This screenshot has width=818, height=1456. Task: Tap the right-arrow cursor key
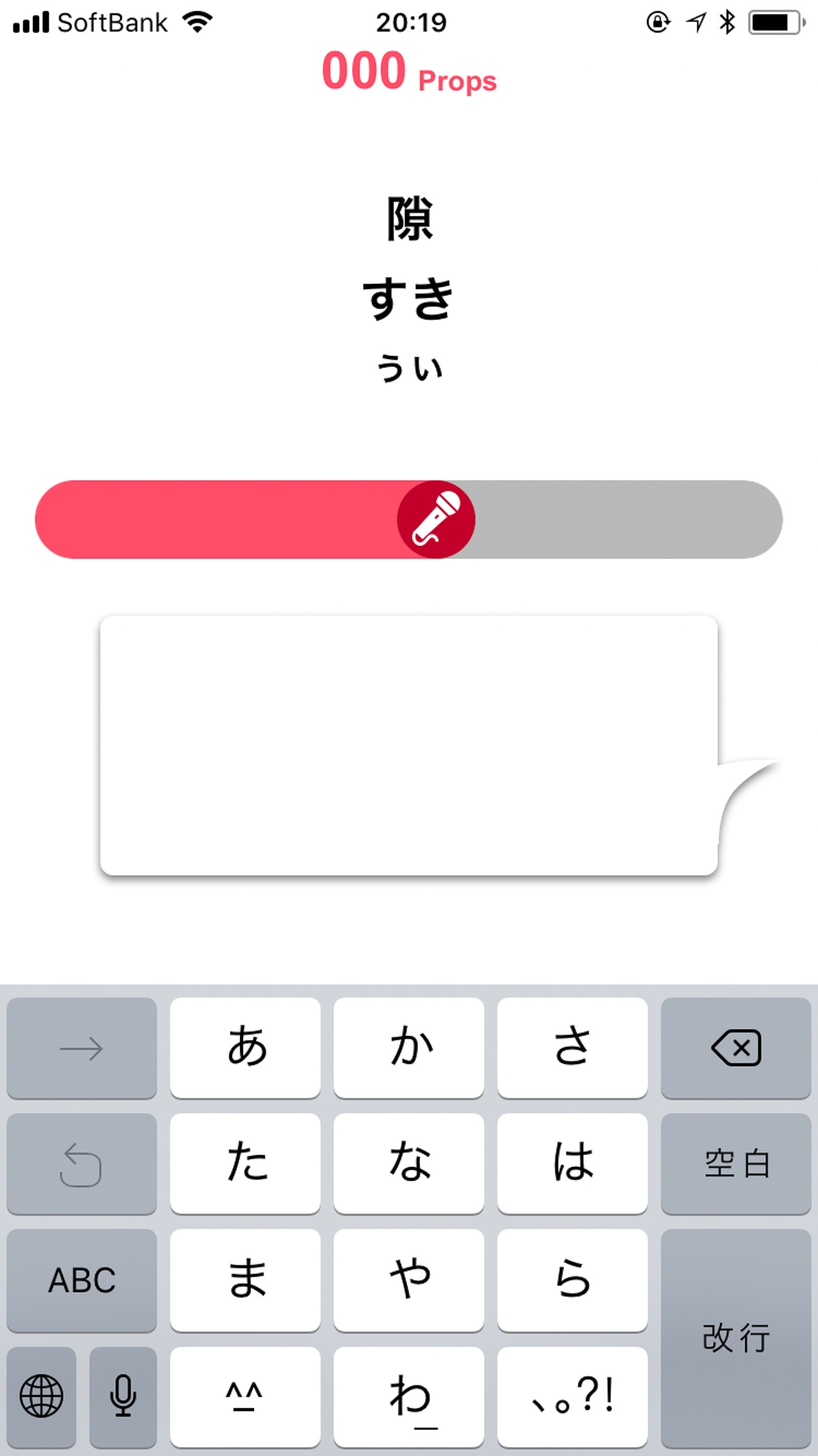click(x=81, y=1048)
